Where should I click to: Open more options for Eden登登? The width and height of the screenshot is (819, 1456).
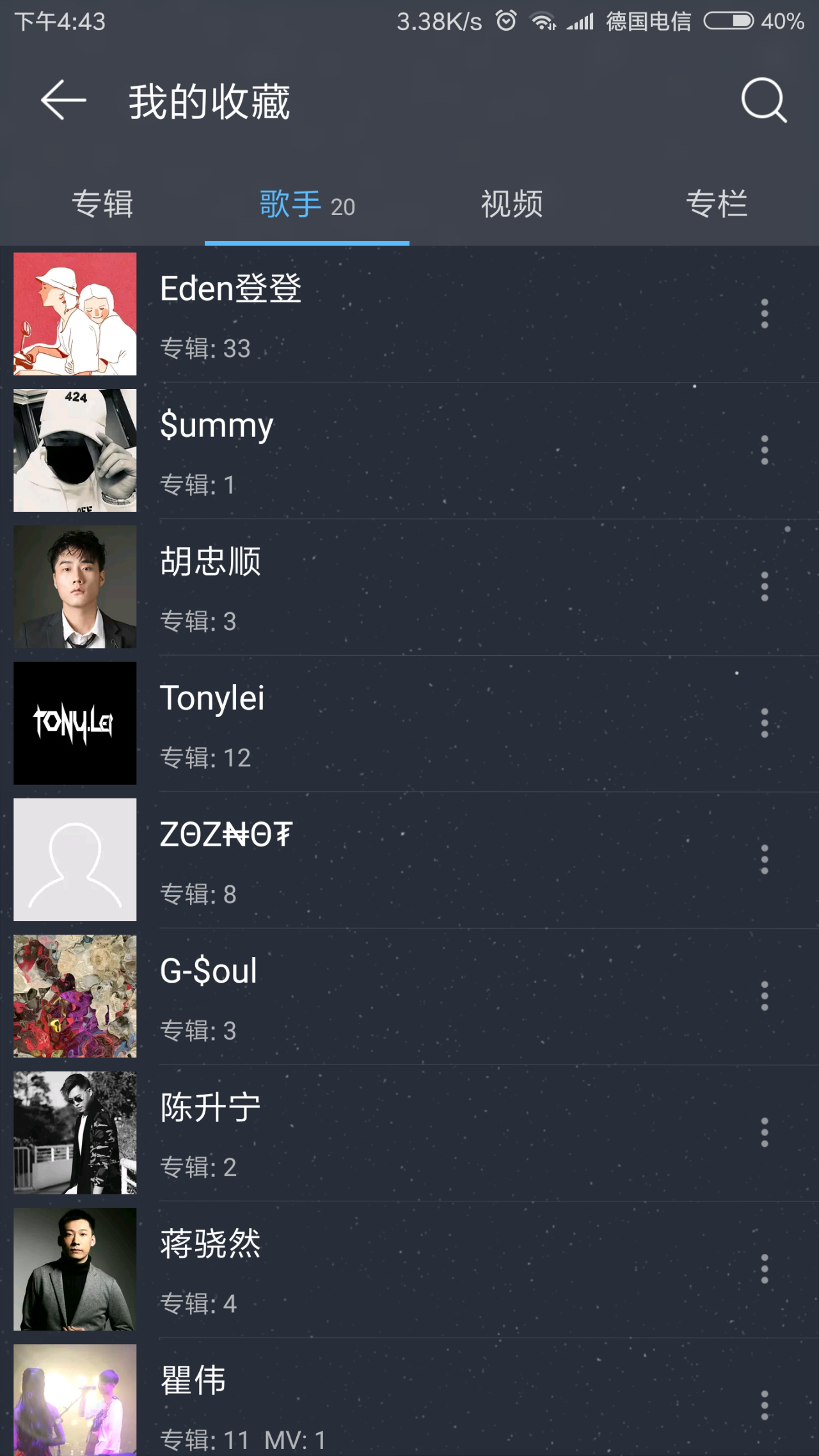764,314
